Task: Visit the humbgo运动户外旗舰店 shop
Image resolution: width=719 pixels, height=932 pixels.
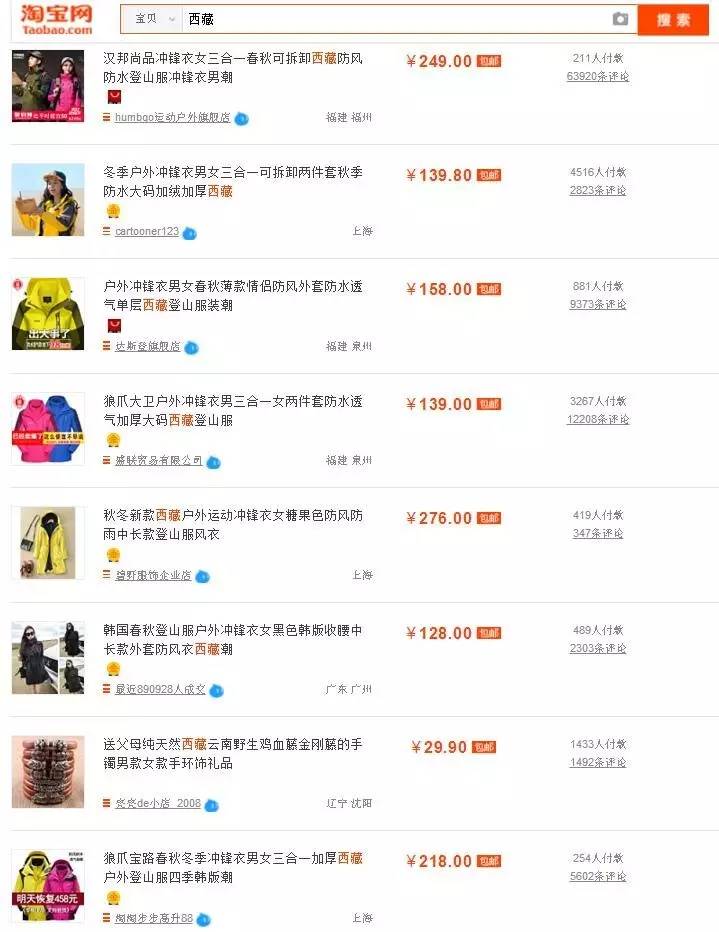Action: pos(172,117)
